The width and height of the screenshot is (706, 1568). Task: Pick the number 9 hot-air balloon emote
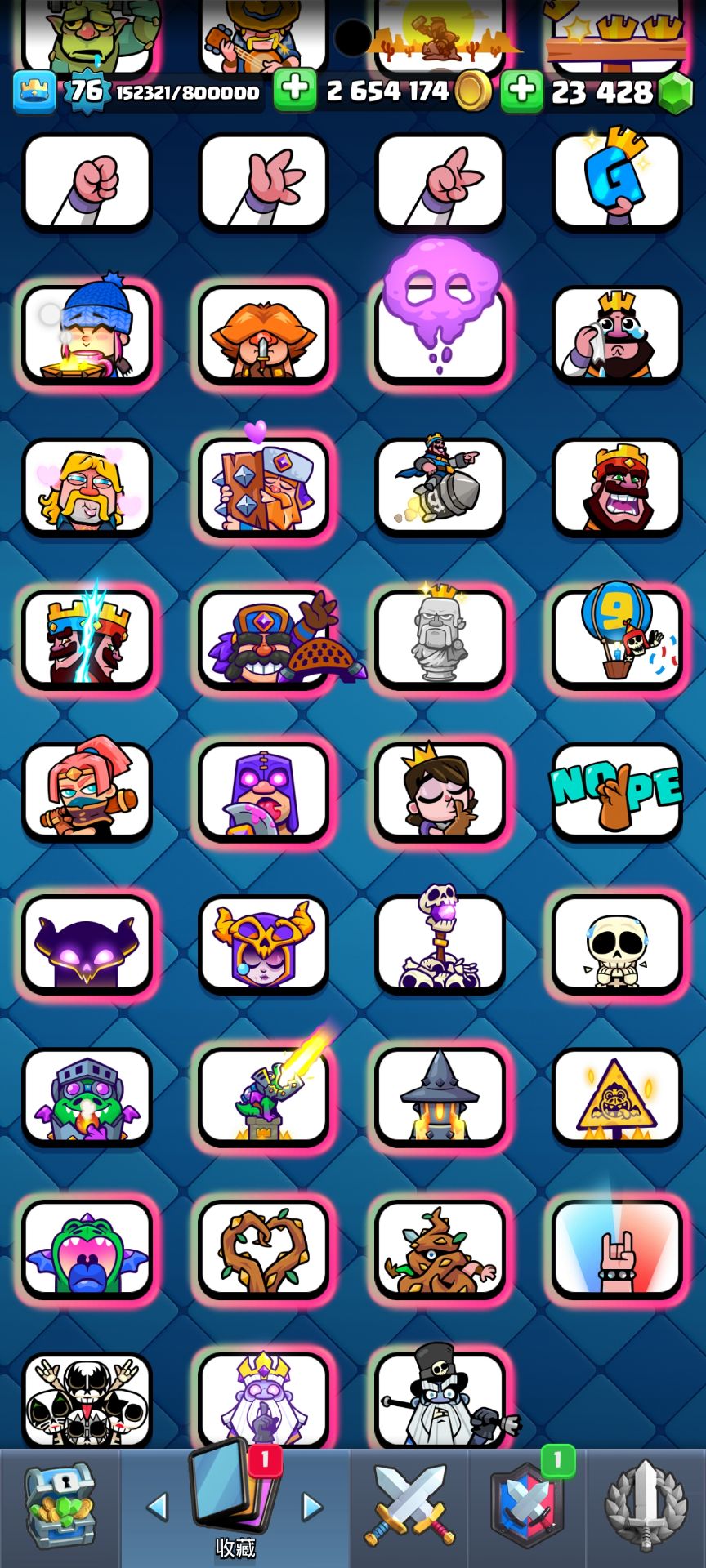coord(617,639)
